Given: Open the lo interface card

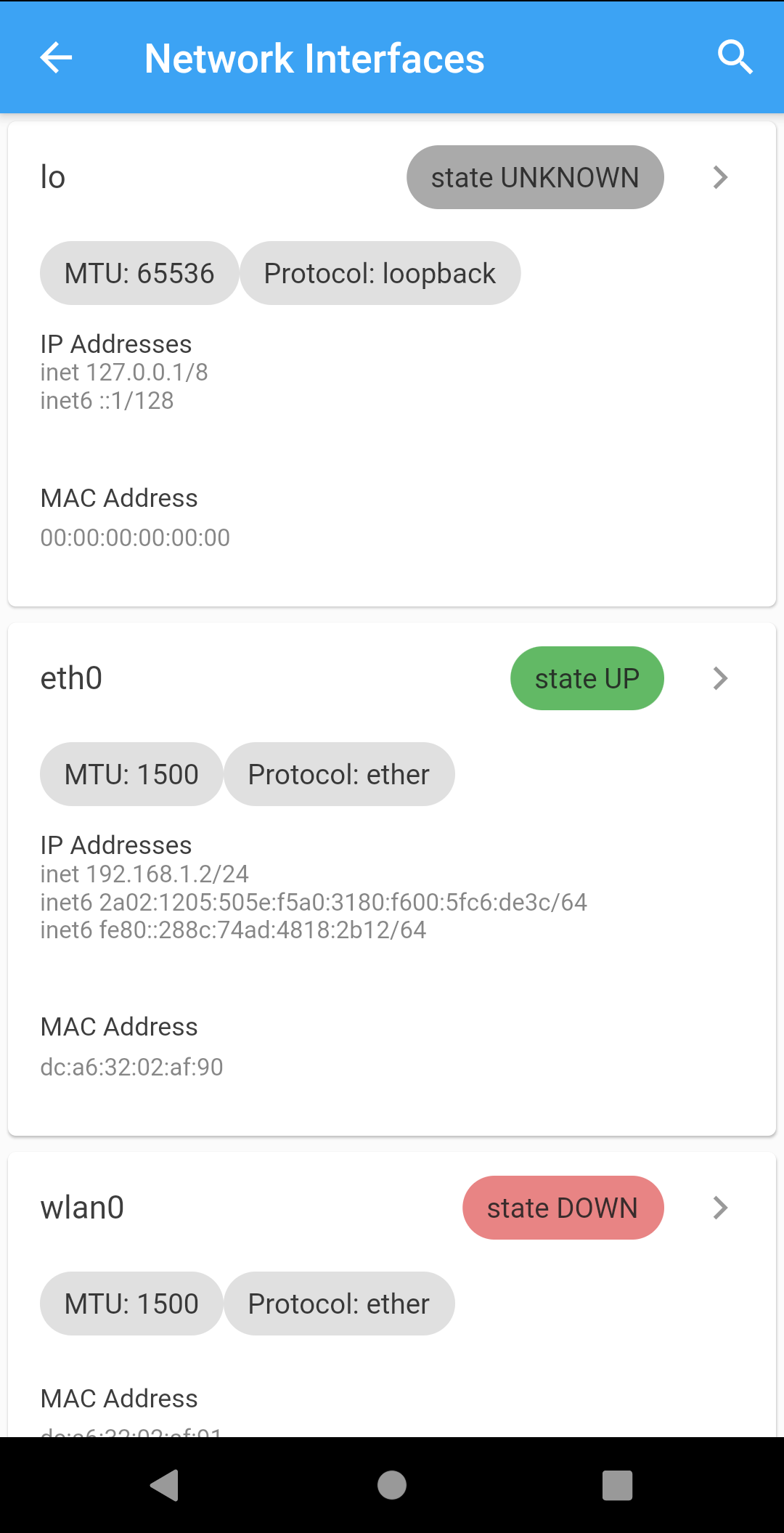Looking at the screenshot, I should (392, 364).
